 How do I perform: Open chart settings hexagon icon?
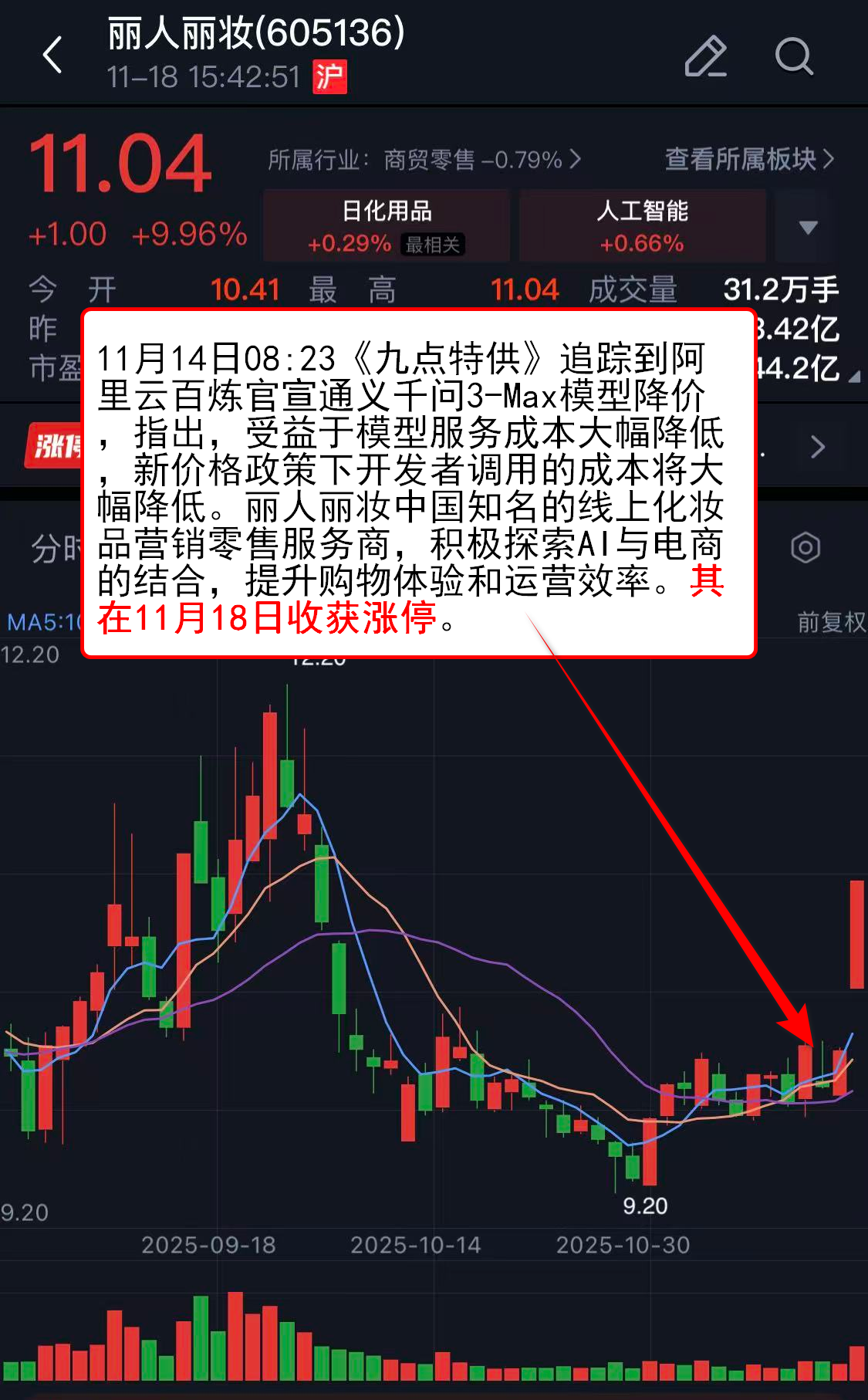pyautogui.click(x=805, y=548)
